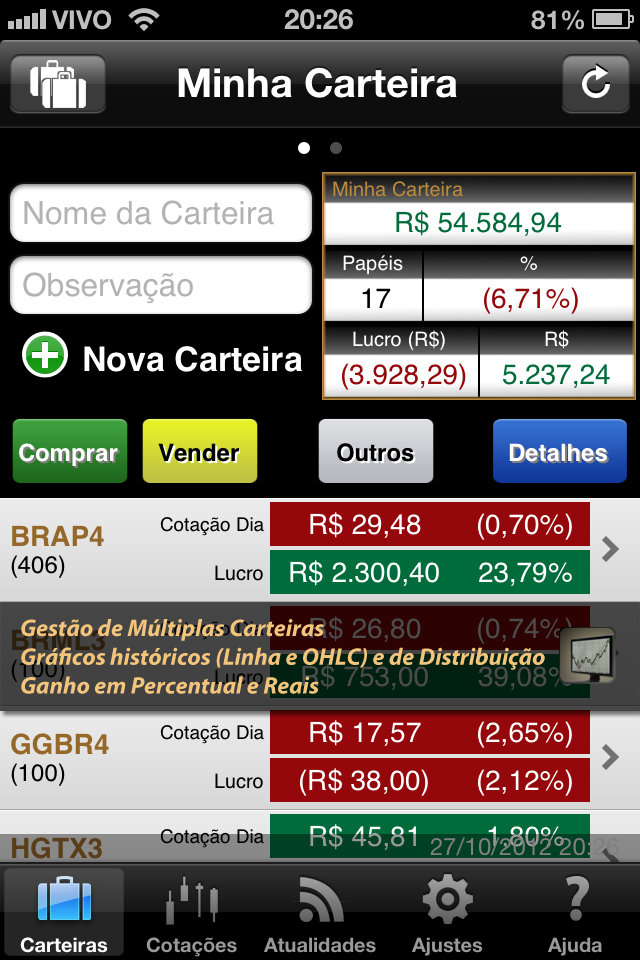Open the GGBR4 stock row

320,757
